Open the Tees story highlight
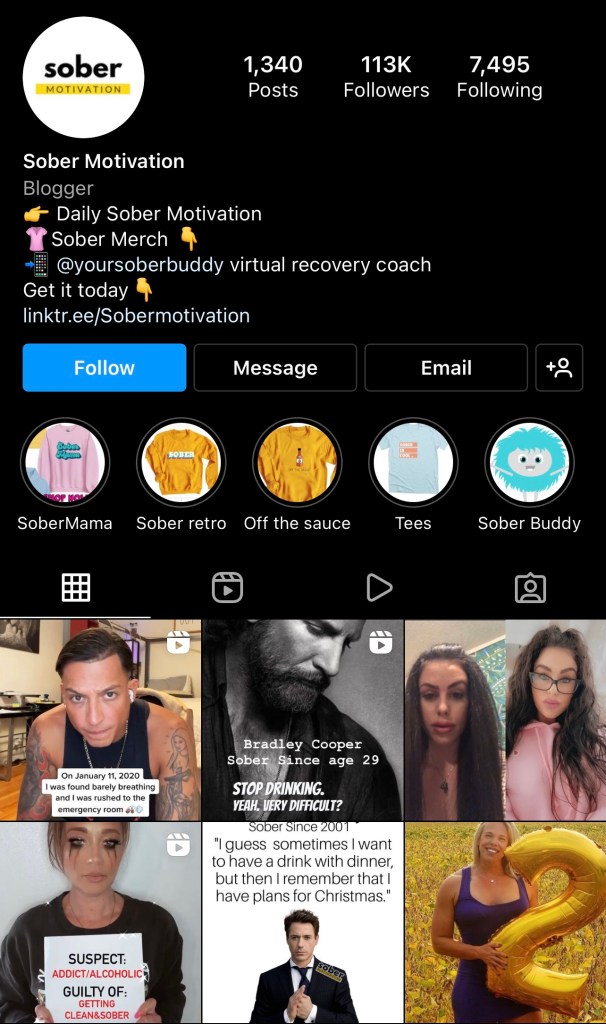The image size is (606, 1024). (413, 463)
